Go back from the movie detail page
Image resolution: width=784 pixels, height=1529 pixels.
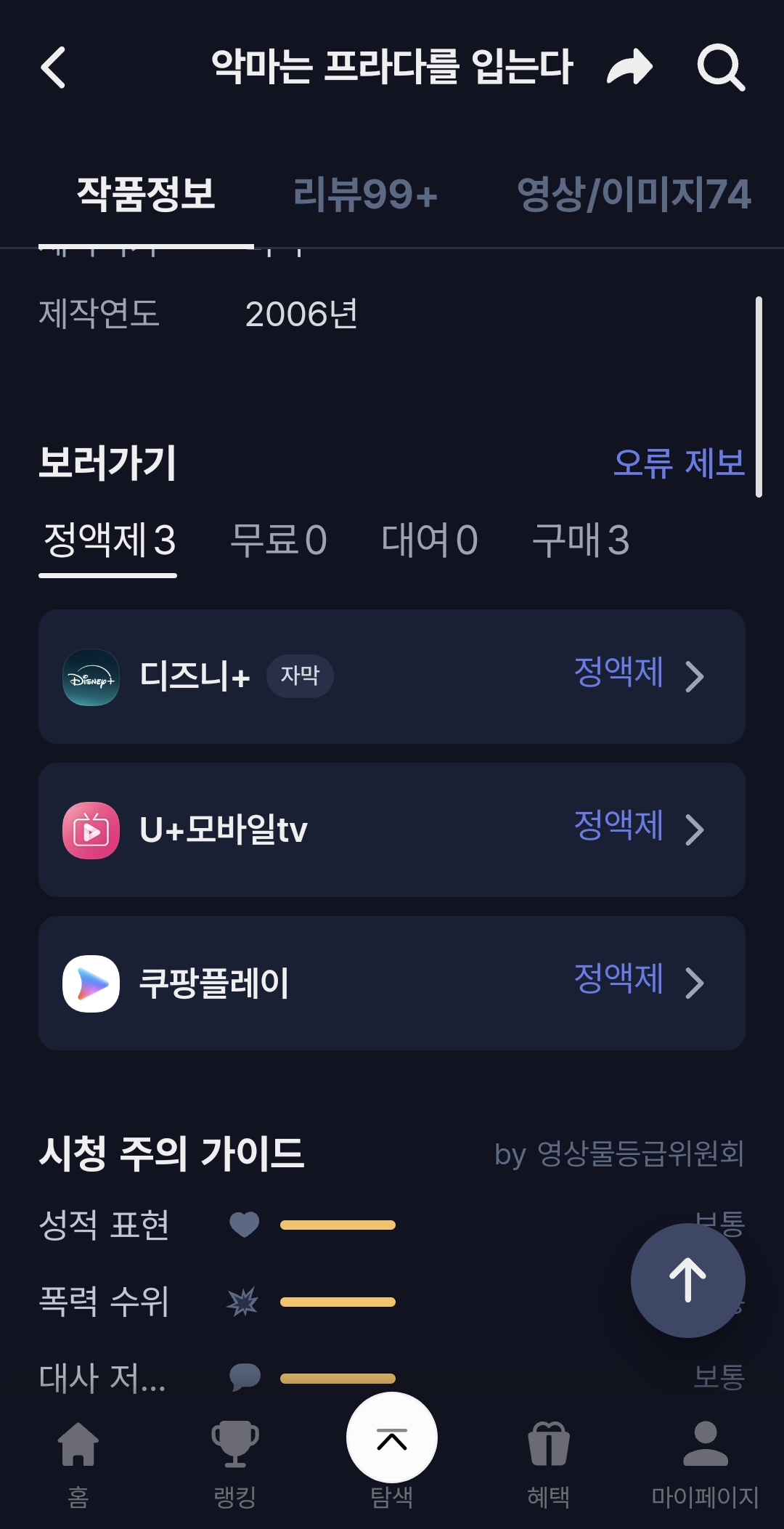tap(53, 68)
